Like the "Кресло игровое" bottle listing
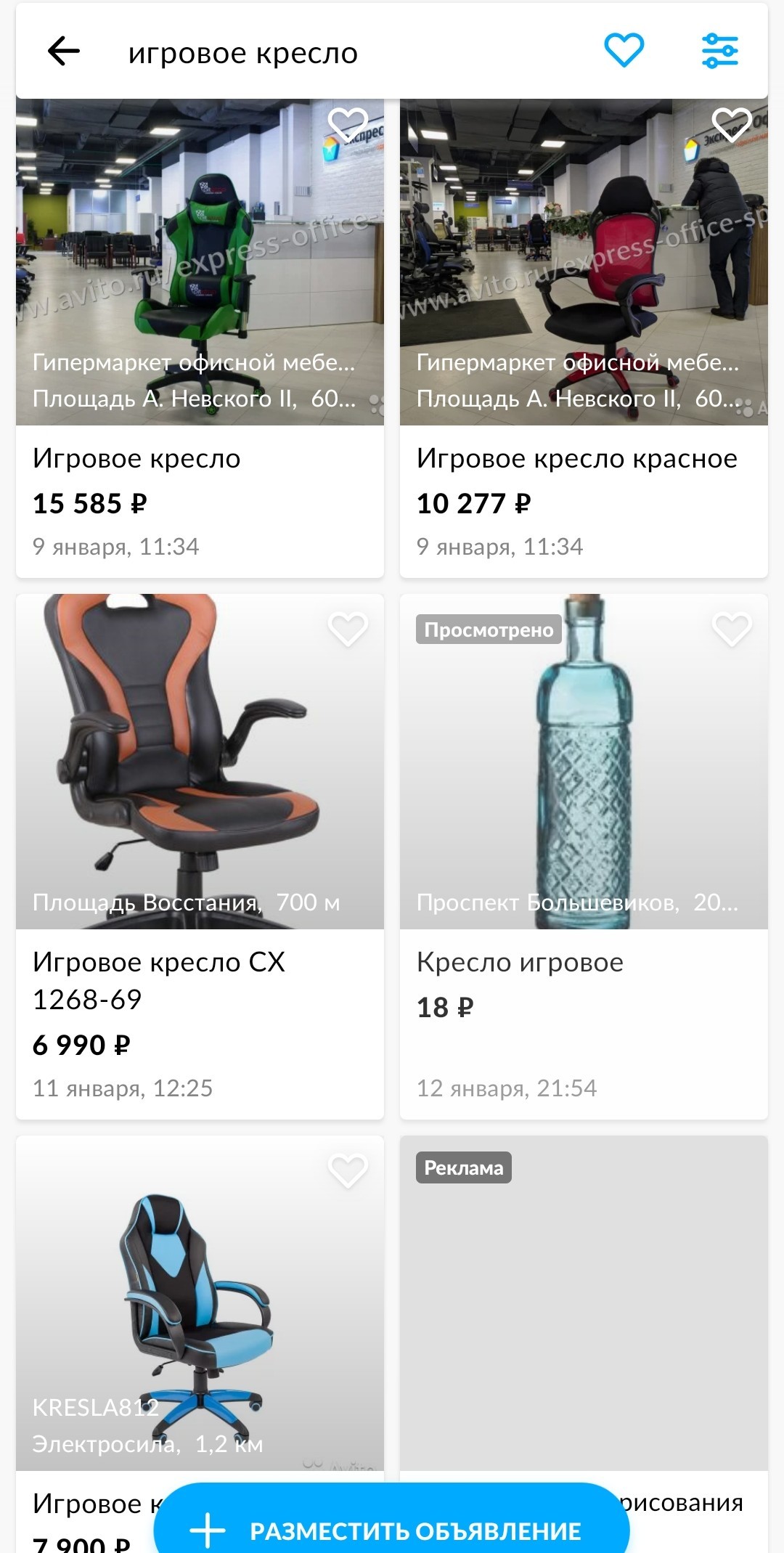The width and height of the screenshot is (784, 1553). click(732, 629)
